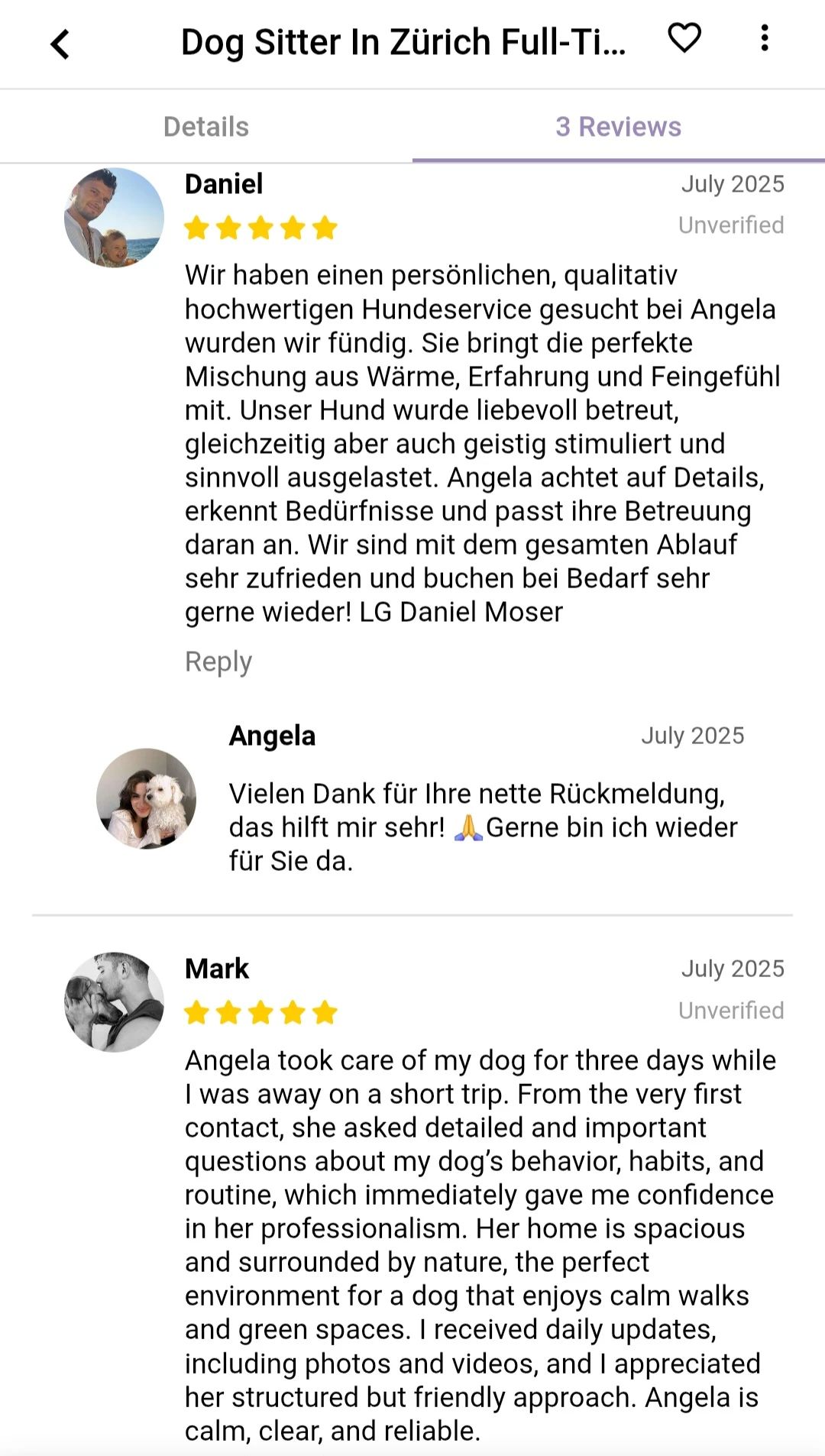Go back using the arrow icon

pyautogui.click(x=60, y=44)
